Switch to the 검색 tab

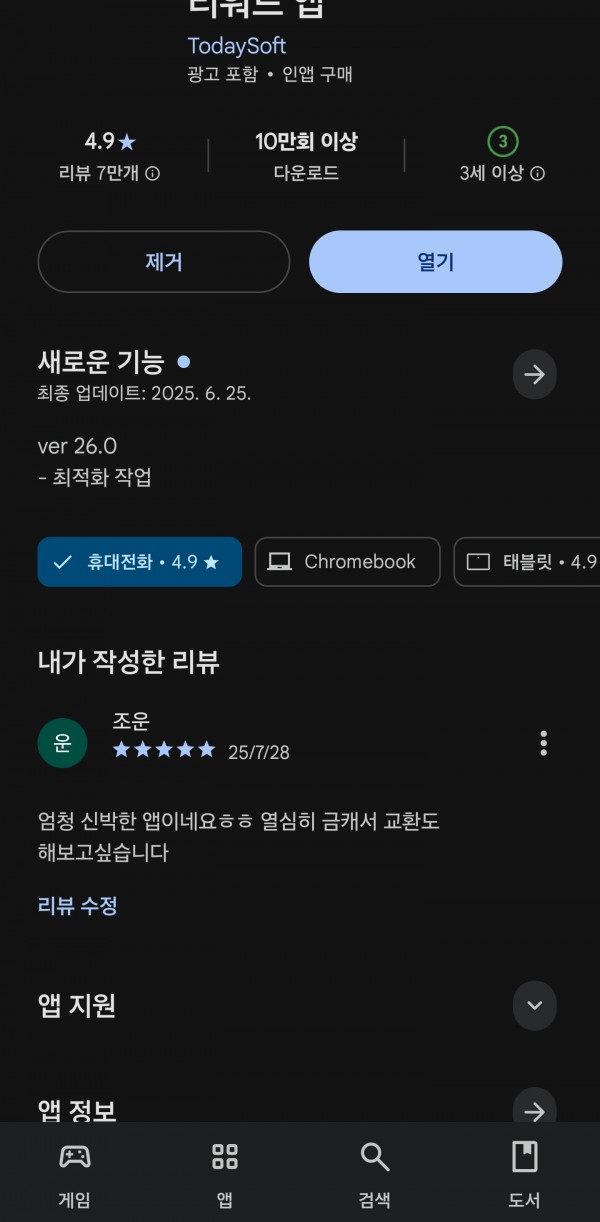[x=375, y=1176]
